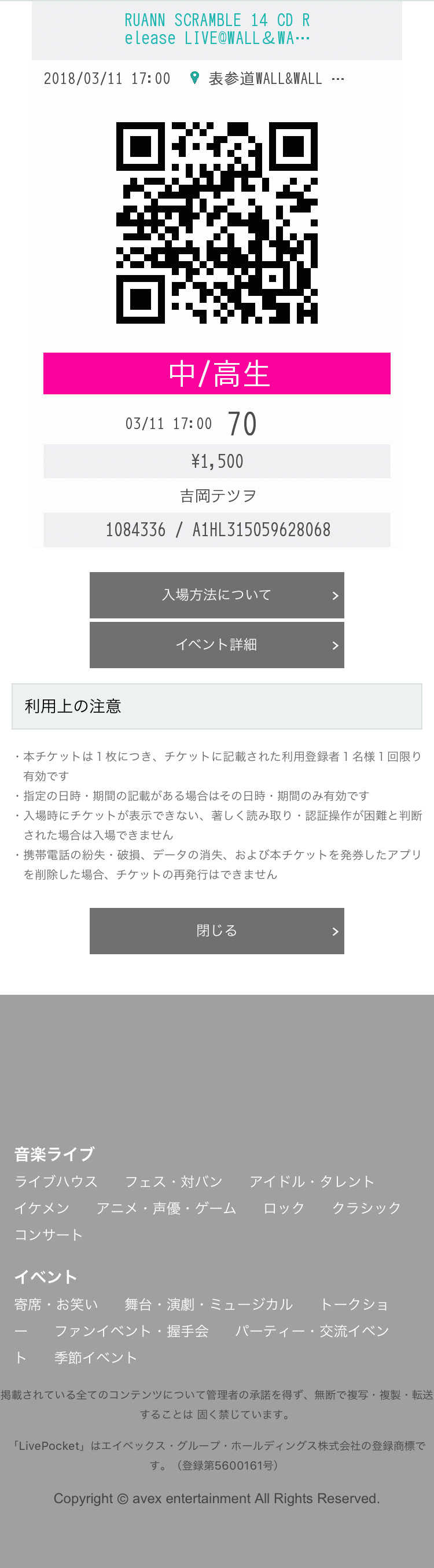Screen dimensions: 434x1568
Task: Open 寄席・お笑い events
Action: pyautogui.click(x=56, y=1305)
